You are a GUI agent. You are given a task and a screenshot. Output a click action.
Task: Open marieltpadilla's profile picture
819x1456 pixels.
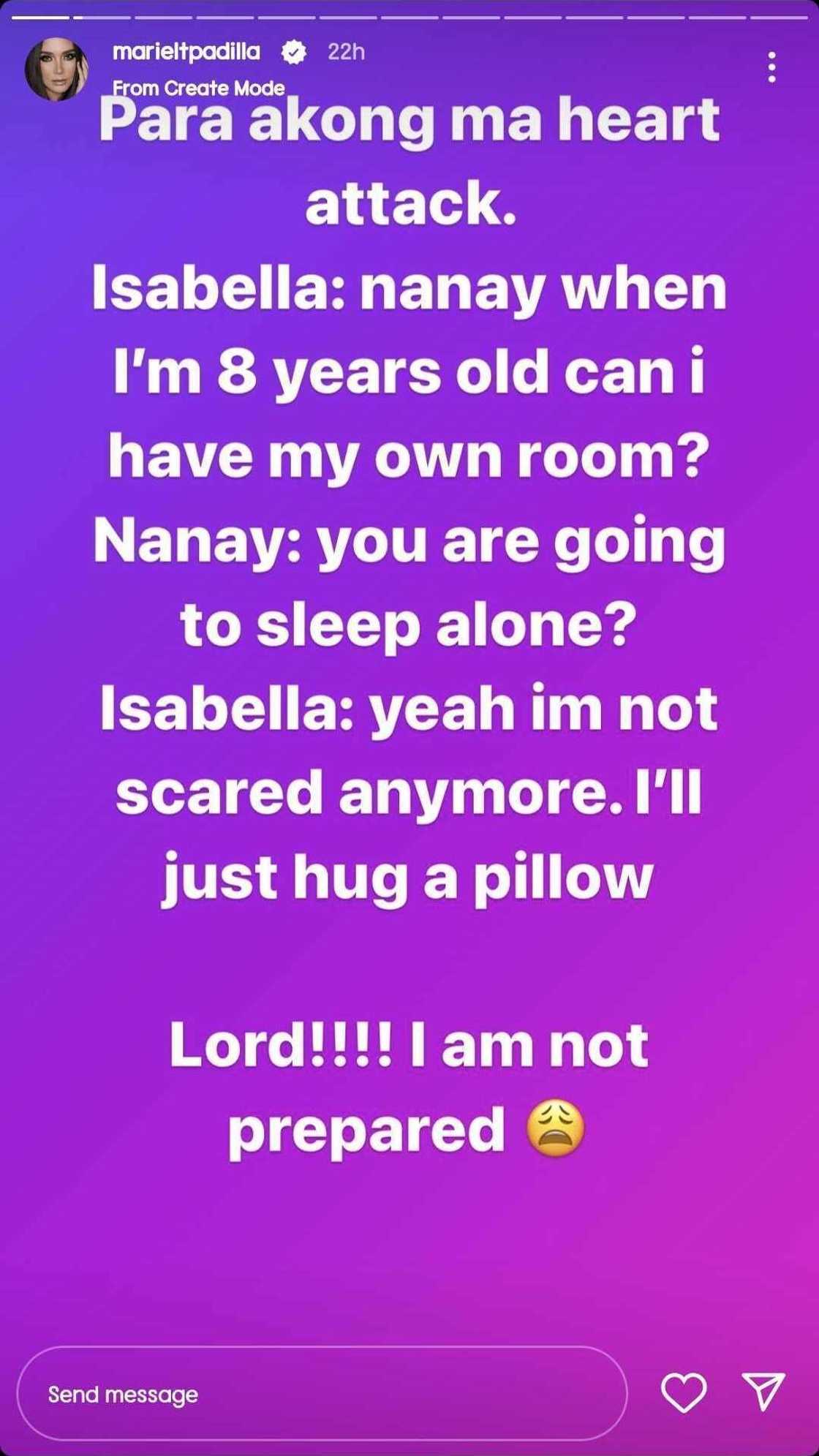56,69
